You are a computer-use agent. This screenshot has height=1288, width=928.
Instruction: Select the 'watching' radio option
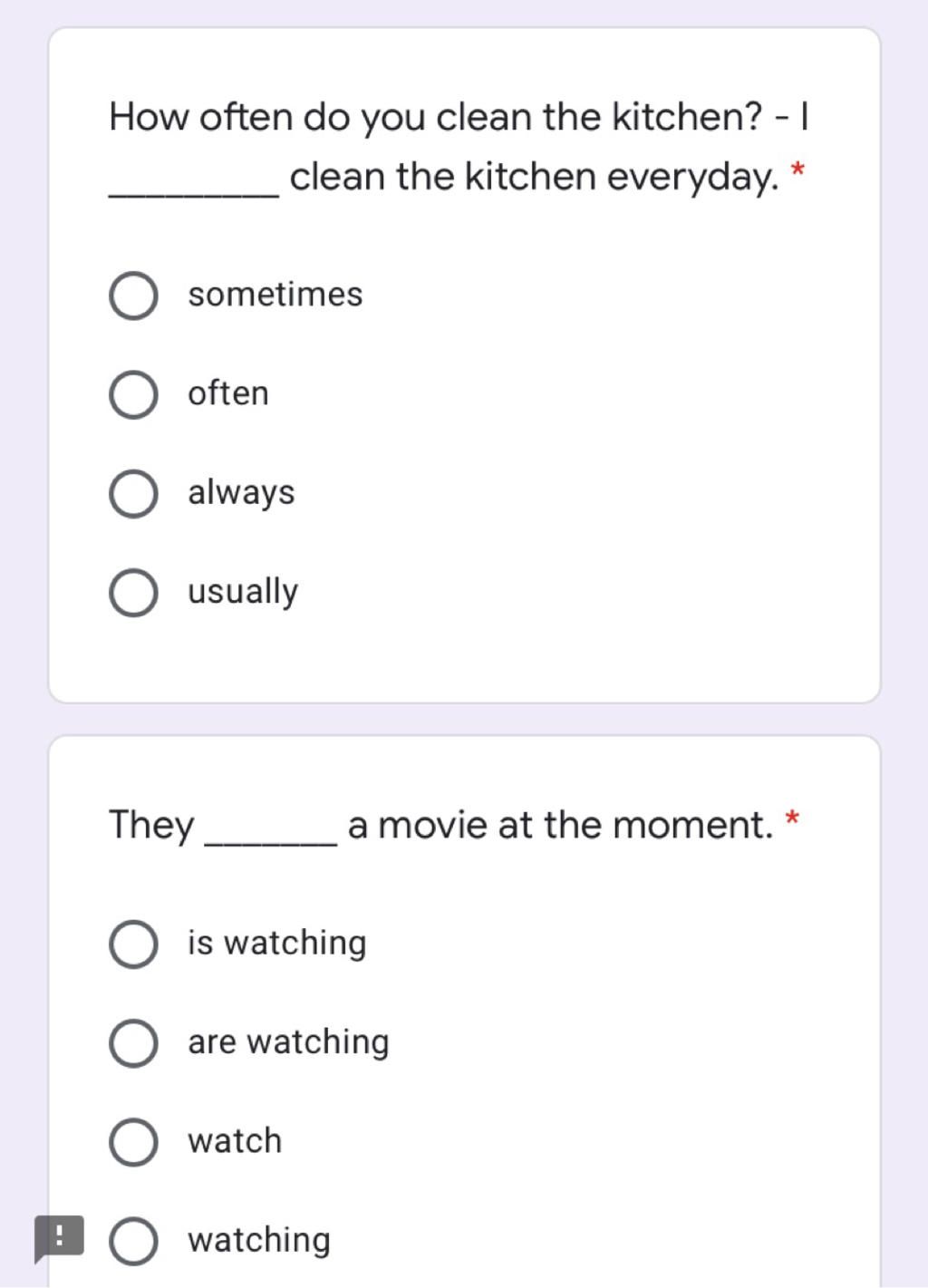click(133, 1240)
